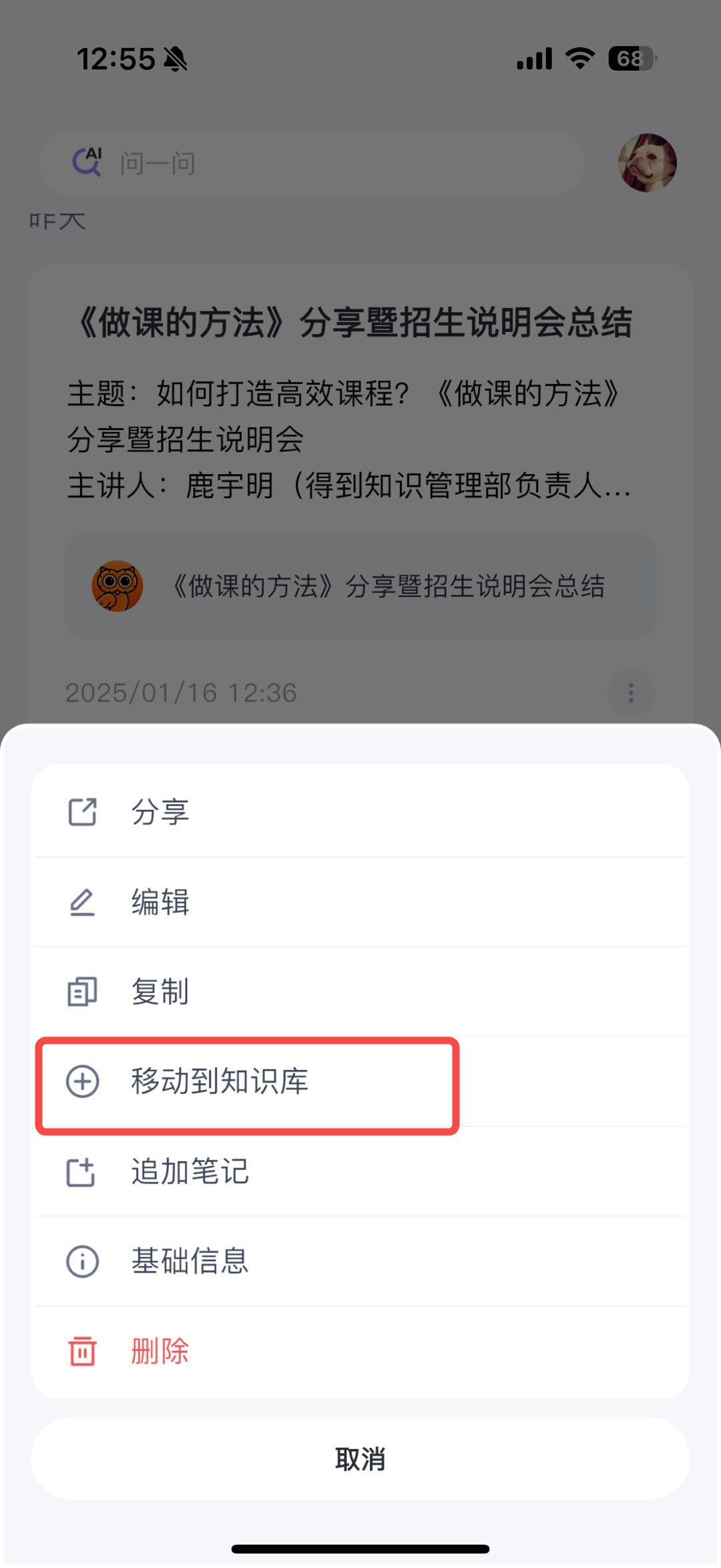Dismiss the sheet with 取消
The height and width of the screenshot is (1568, 721).
[x=360, y=1459]
